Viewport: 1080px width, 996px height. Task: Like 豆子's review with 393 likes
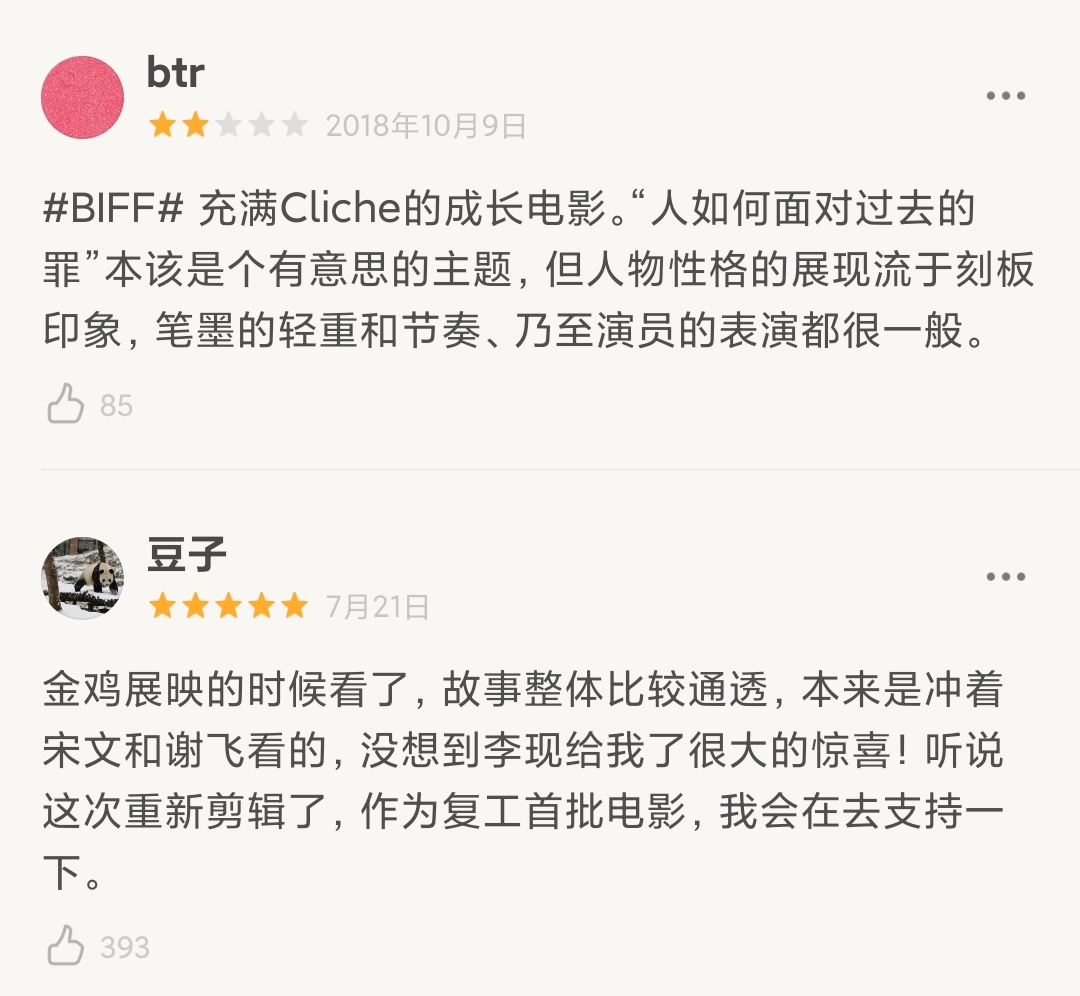[x=66, y=946]
